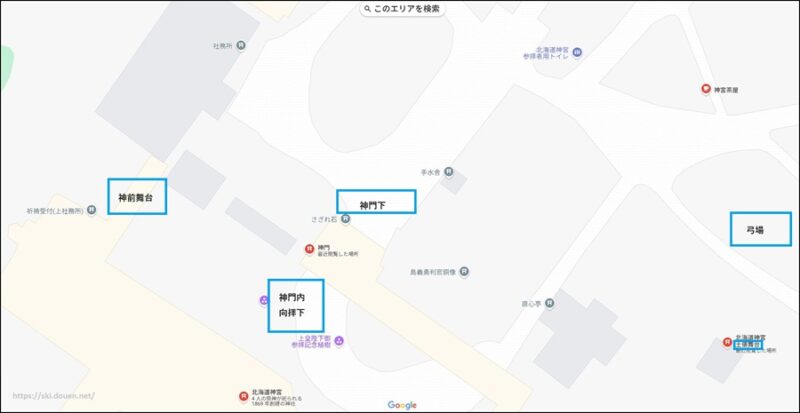Screen dimensions: 800x413
Task: Open the 祈祷受付(上社務所) marker
Action: pyautogui.click(x=91, y=210)
